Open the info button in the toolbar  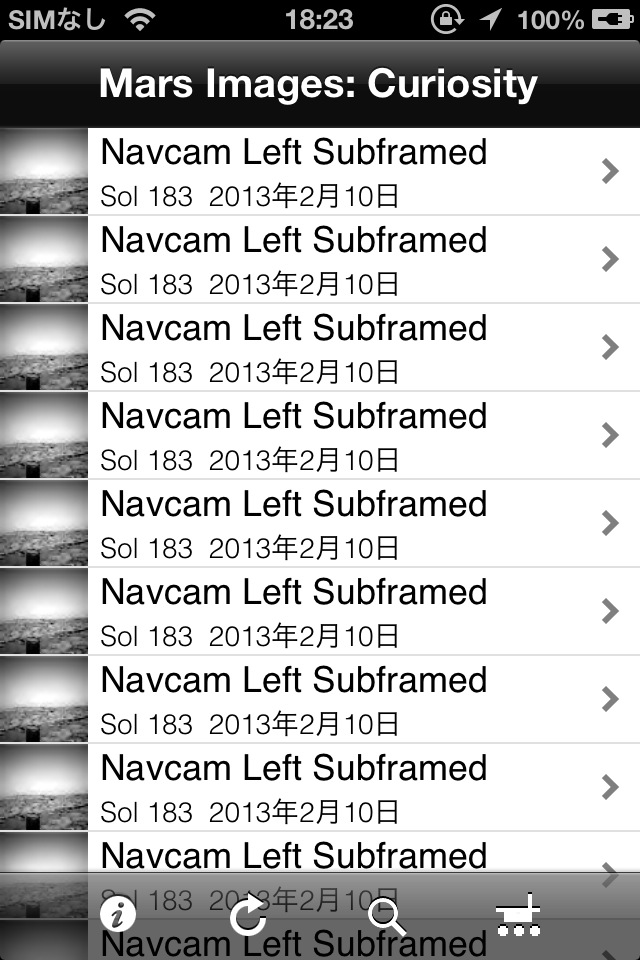tap(118, 914)
